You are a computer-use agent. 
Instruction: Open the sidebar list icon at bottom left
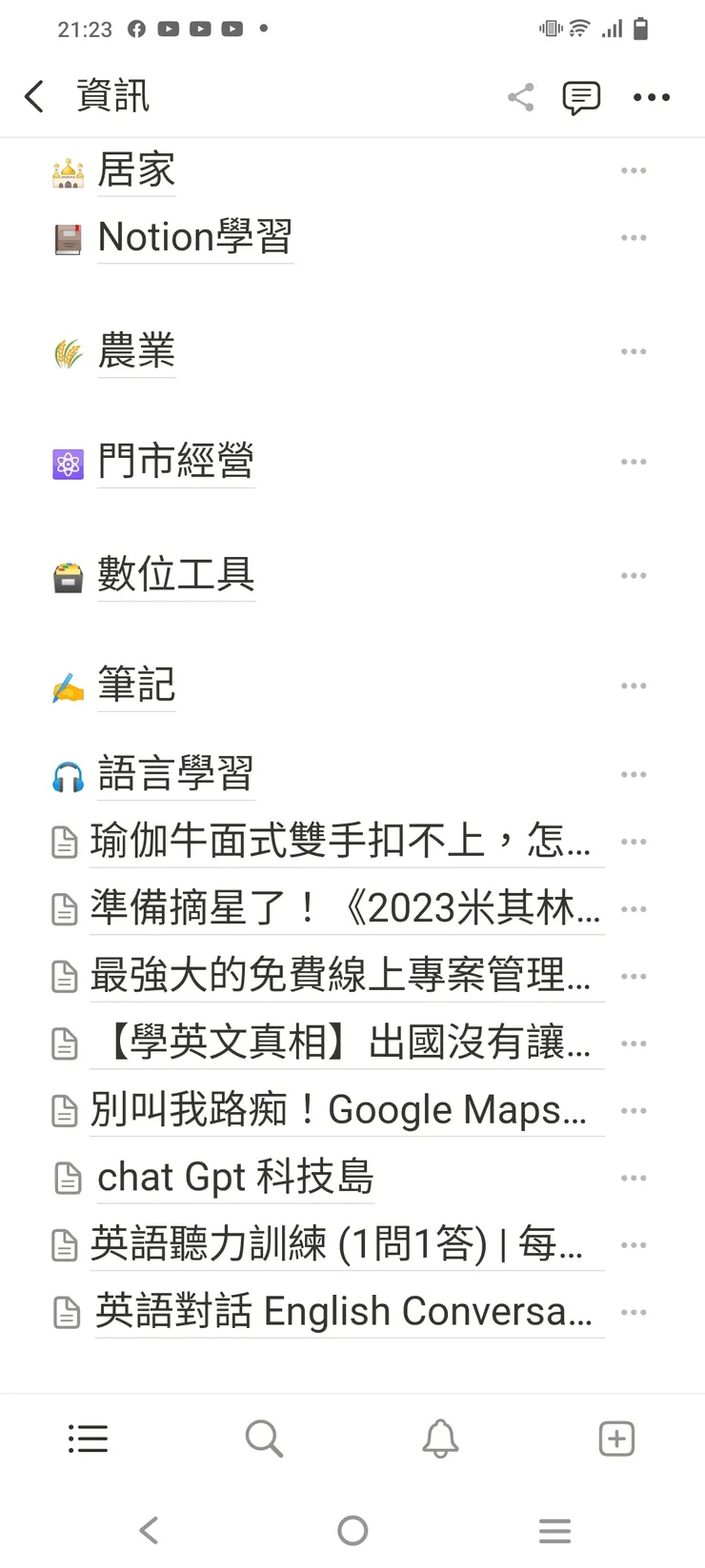click(x=88, y=1439)
